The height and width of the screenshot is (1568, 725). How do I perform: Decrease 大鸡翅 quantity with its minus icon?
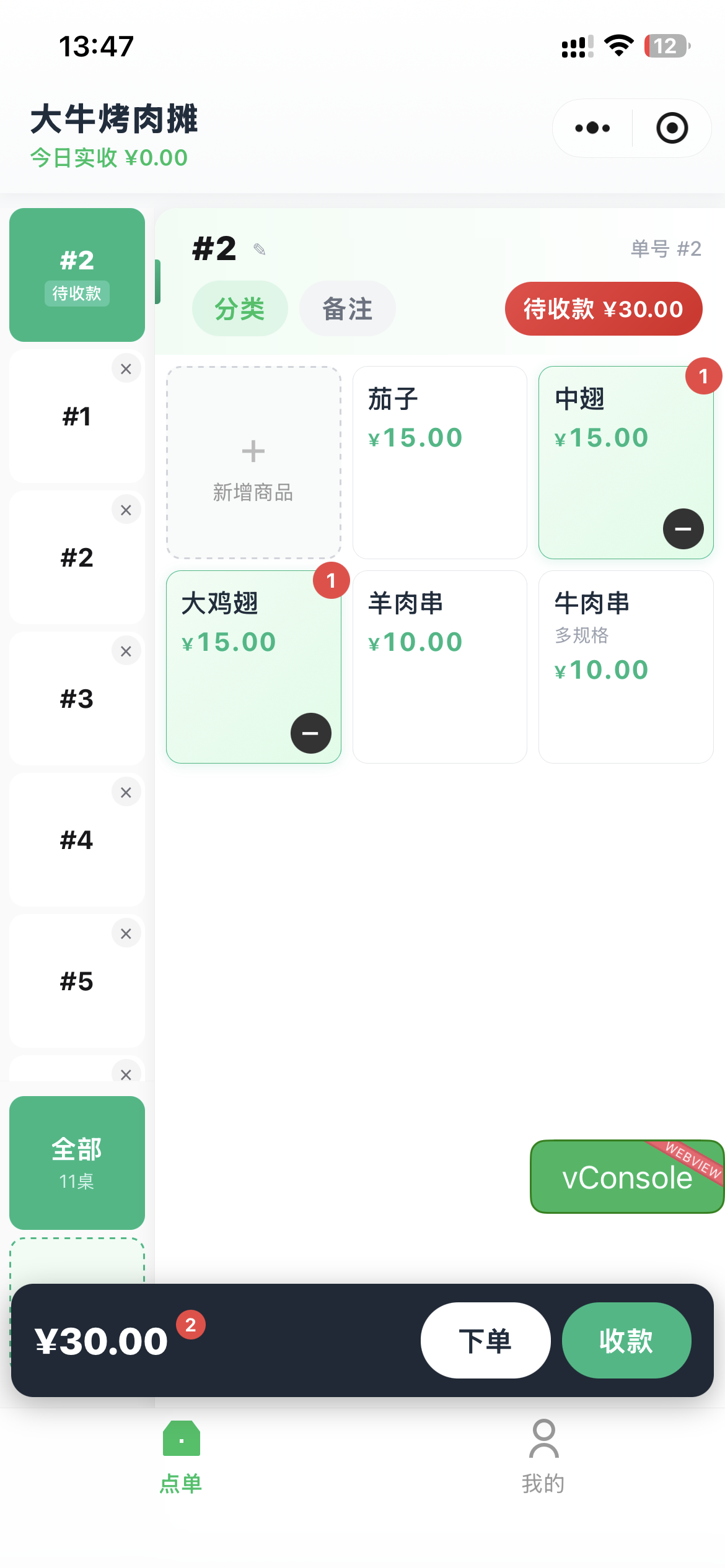310,733
